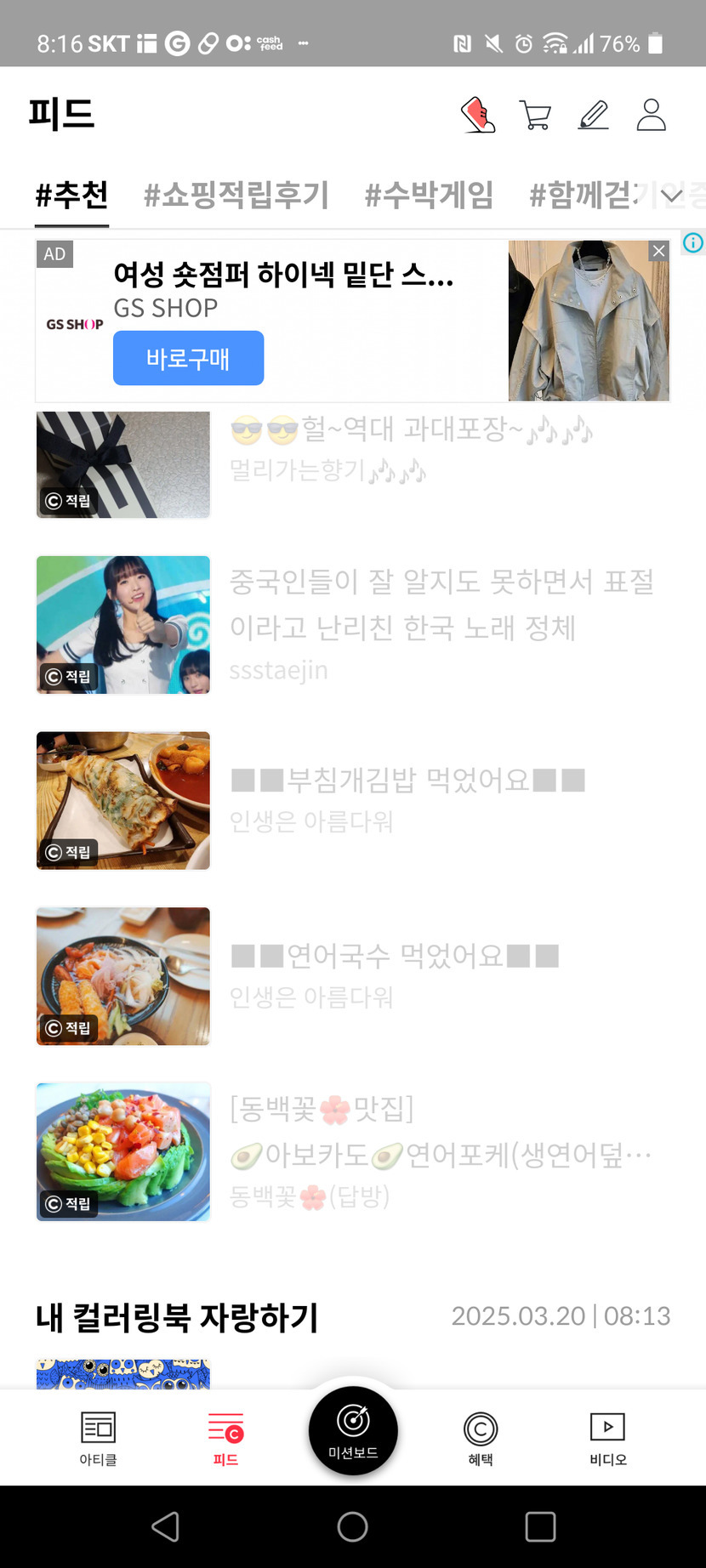Open the 아보카도 연어포케 post

(440, 1154)
